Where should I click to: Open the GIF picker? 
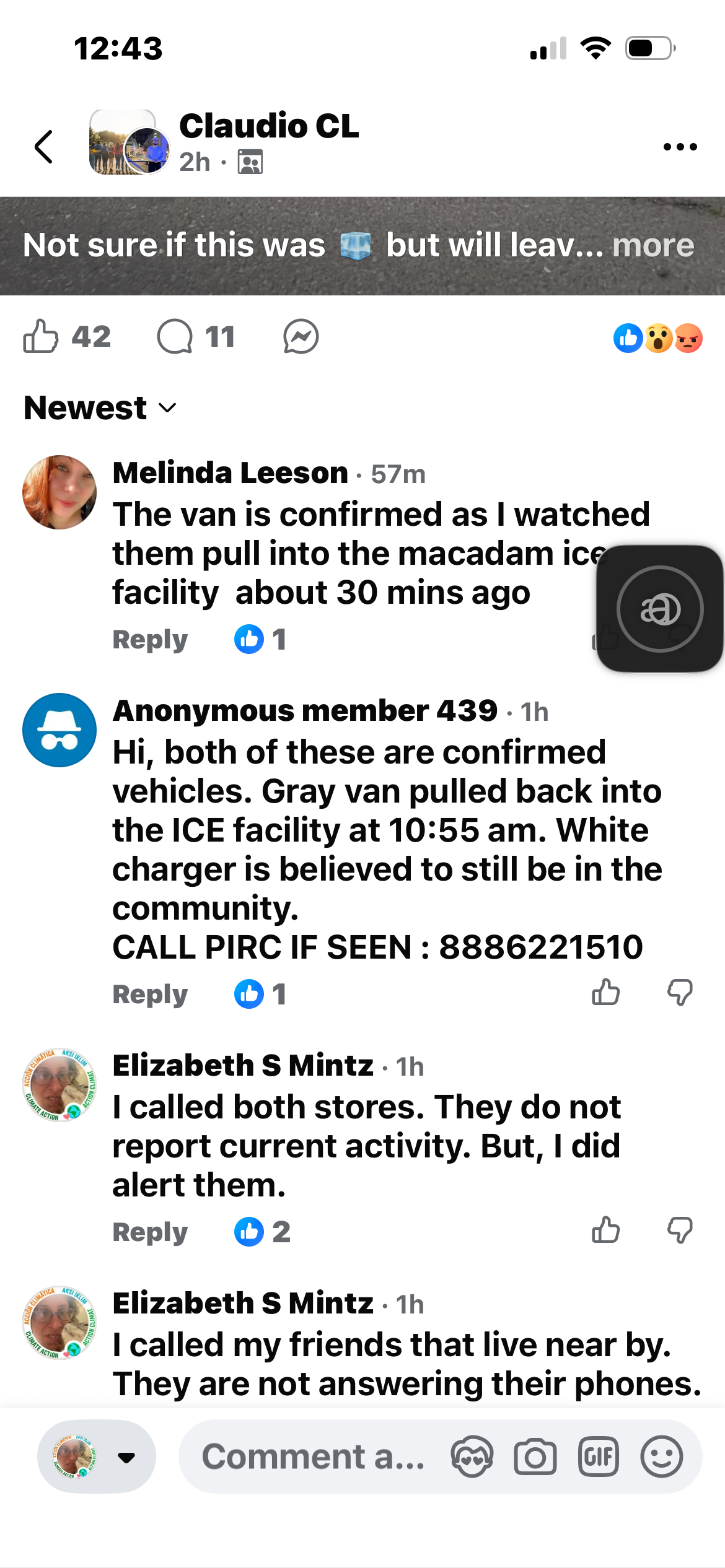tap(598, 1457)
